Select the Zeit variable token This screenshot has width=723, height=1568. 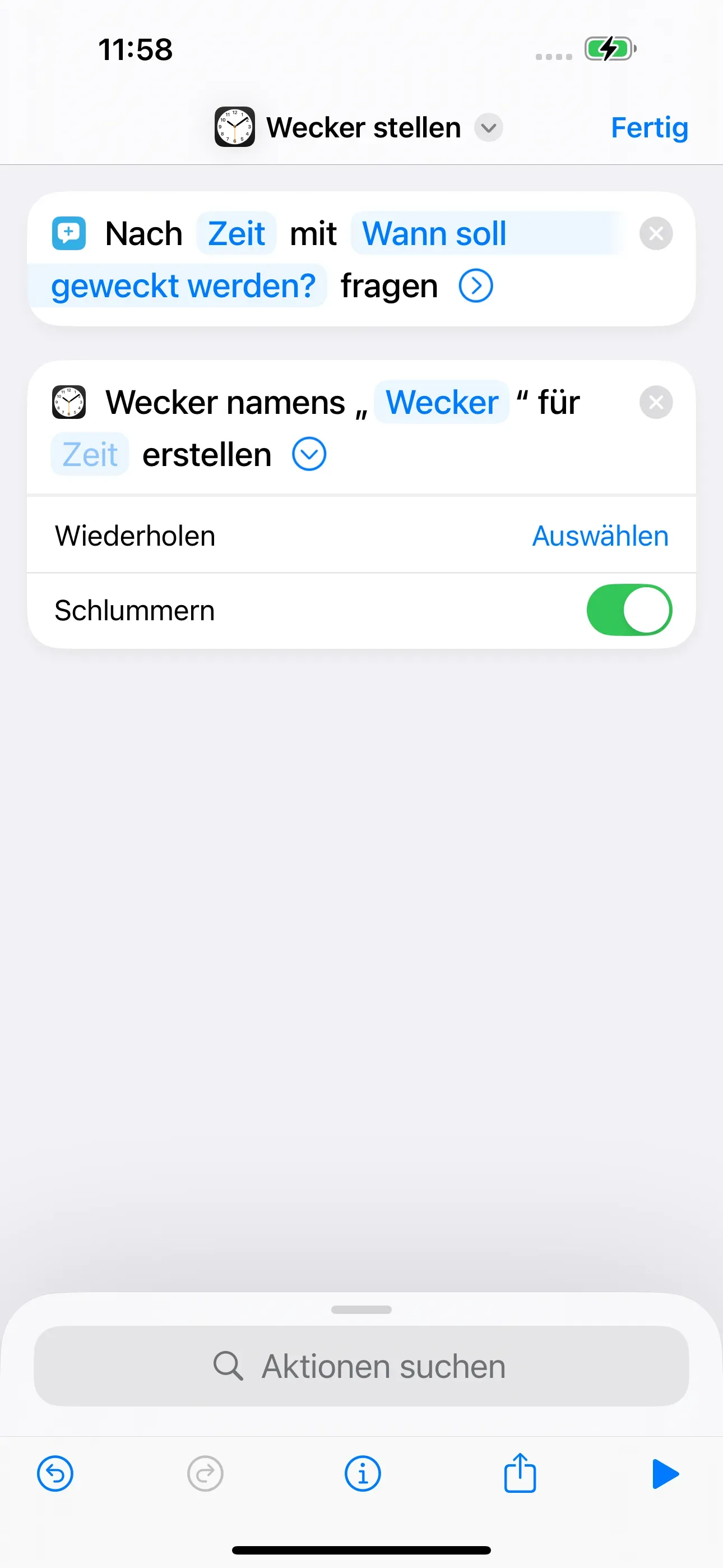(237, 233)
